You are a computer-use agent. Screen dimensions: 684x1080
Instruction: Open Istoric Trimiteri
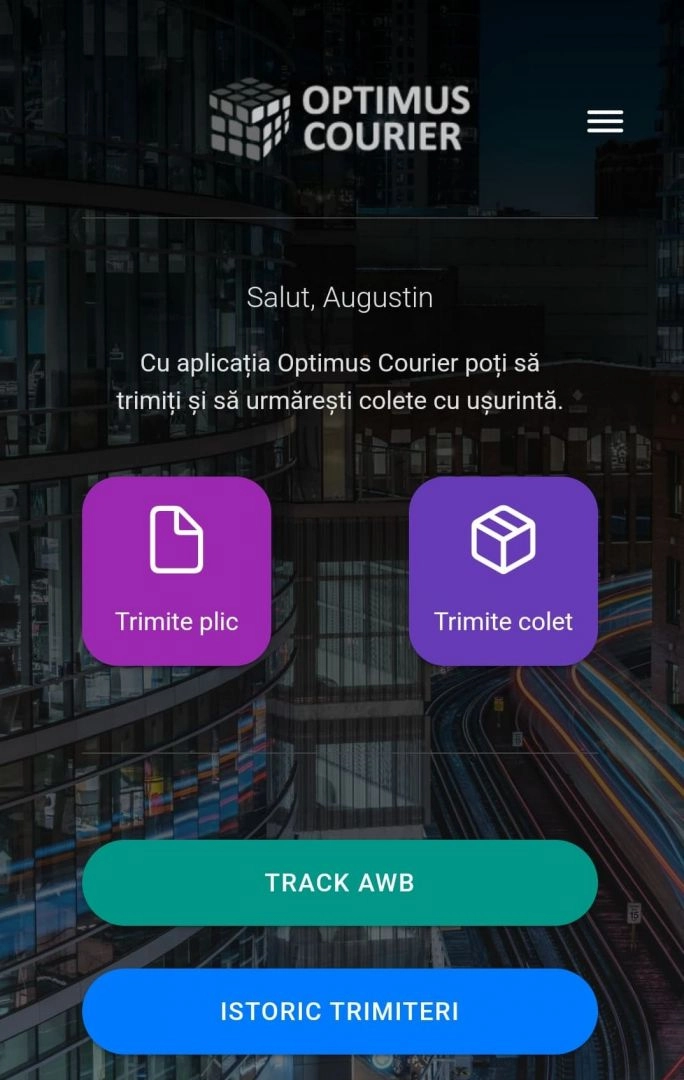(340, 1011)
